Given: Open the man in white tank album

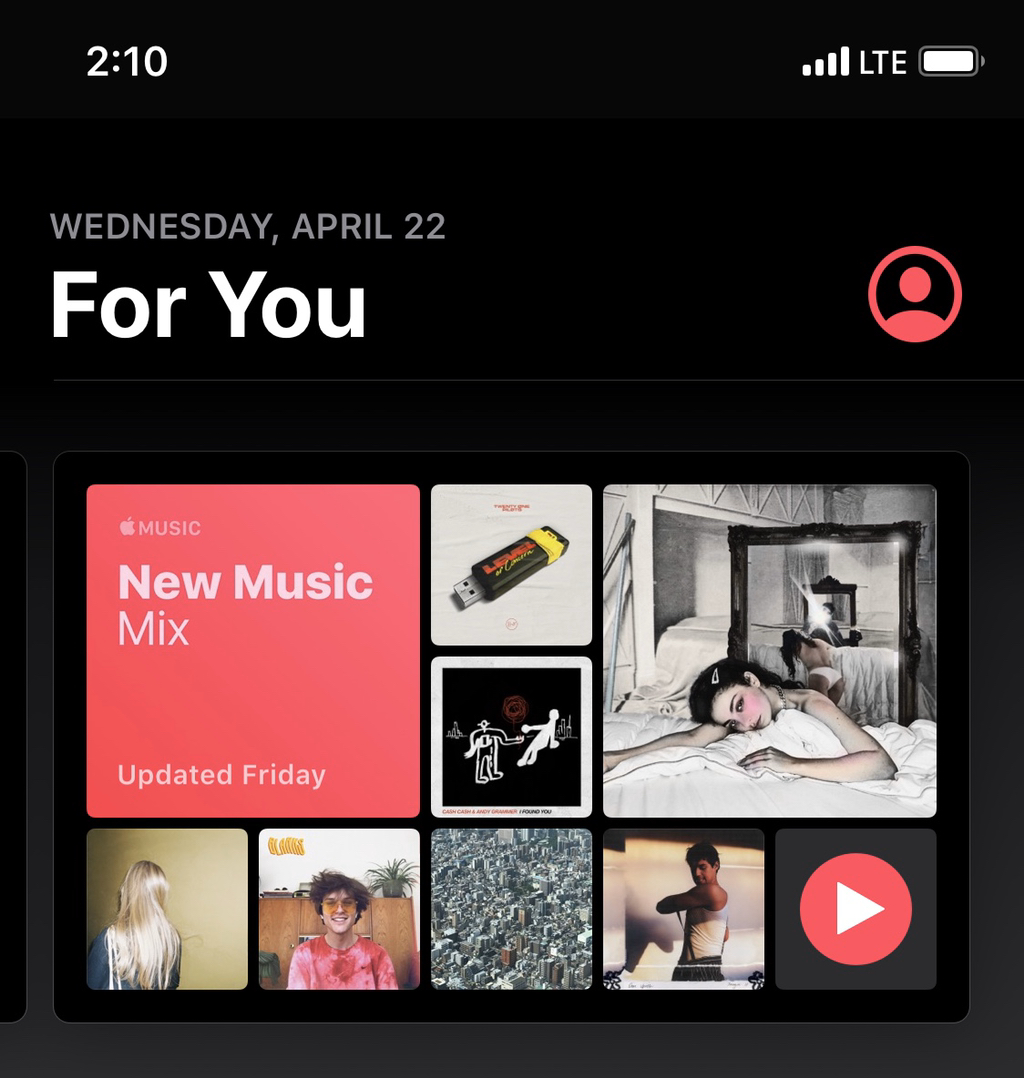Looking at the screenshot, I should pyautogui.click(x=683, y=909).
